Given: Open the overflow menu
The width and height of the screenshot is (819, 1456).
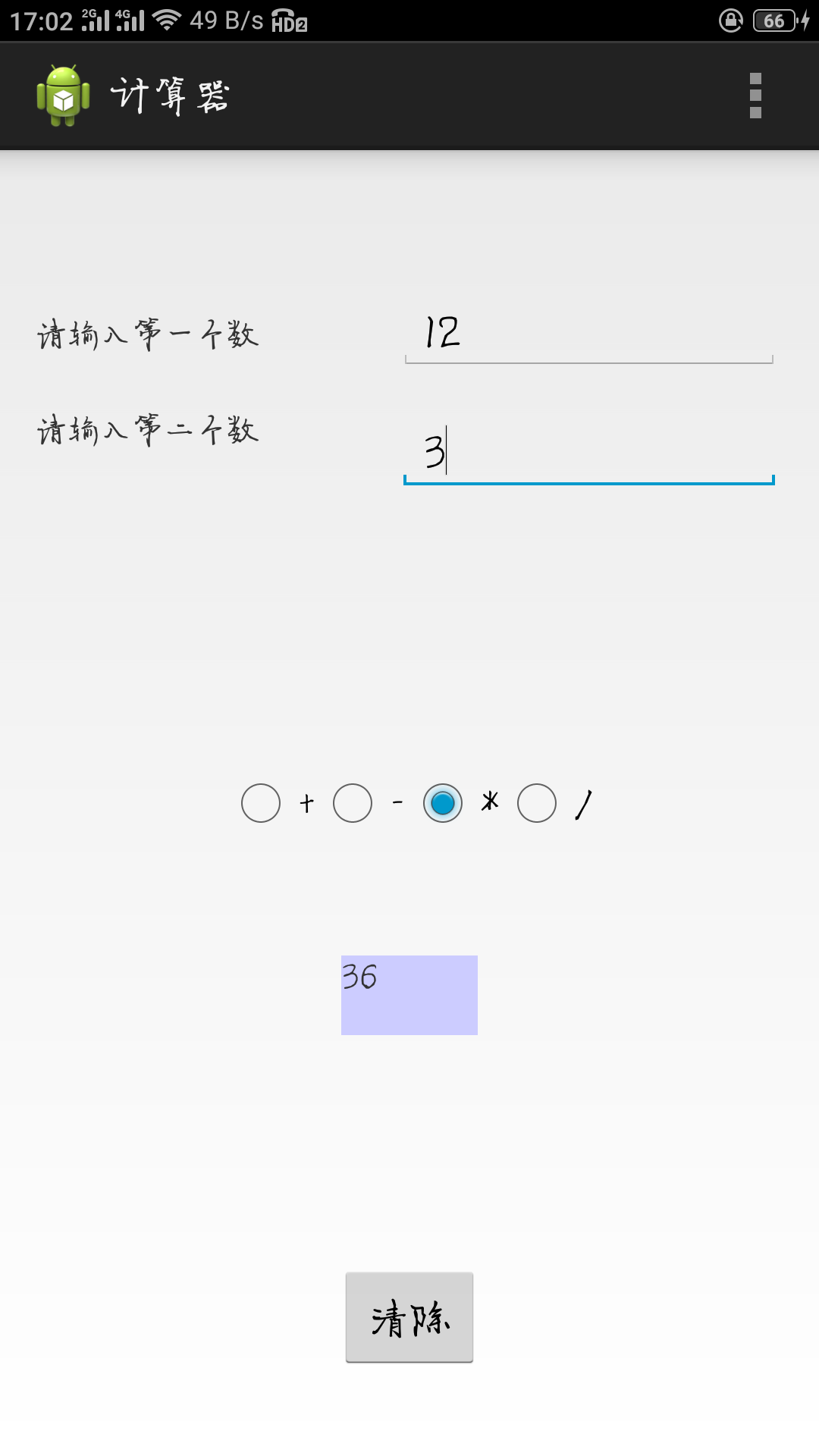Looking at the screenshot, I should click(755, 96).
